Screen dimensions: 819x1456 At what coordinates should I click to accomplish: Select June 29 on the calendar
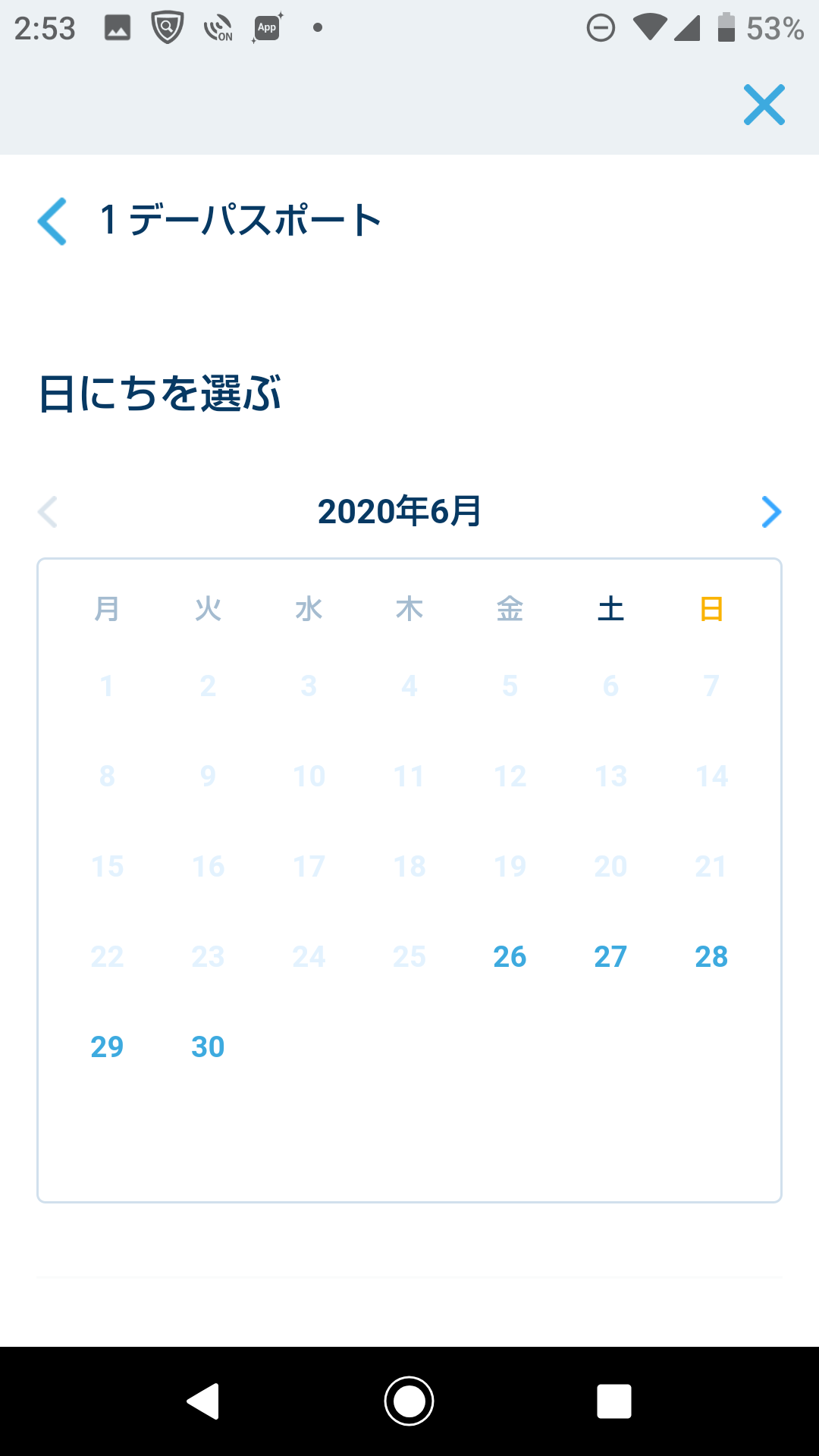pyautogui.click(x=107, y=1047)
